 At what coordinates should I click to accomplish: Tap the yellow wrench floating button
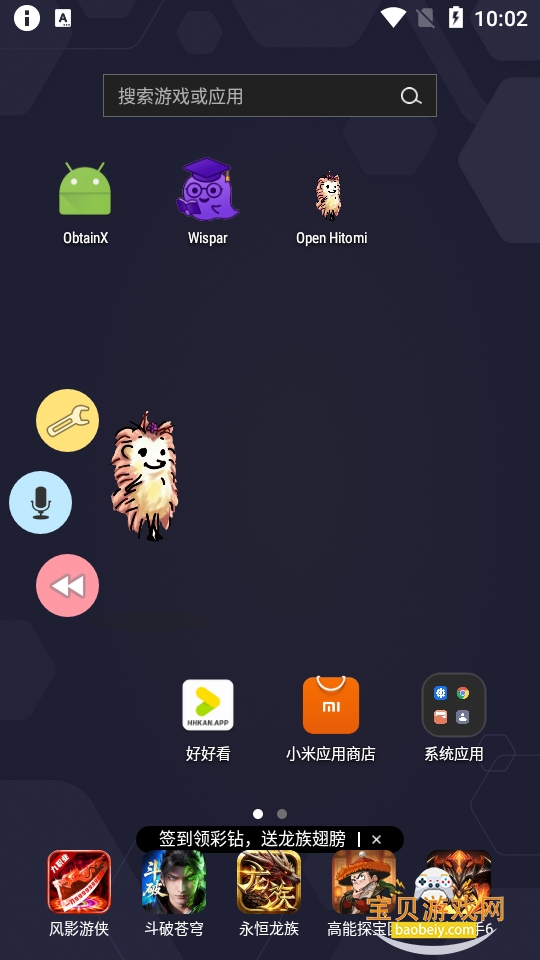(67, 421)
